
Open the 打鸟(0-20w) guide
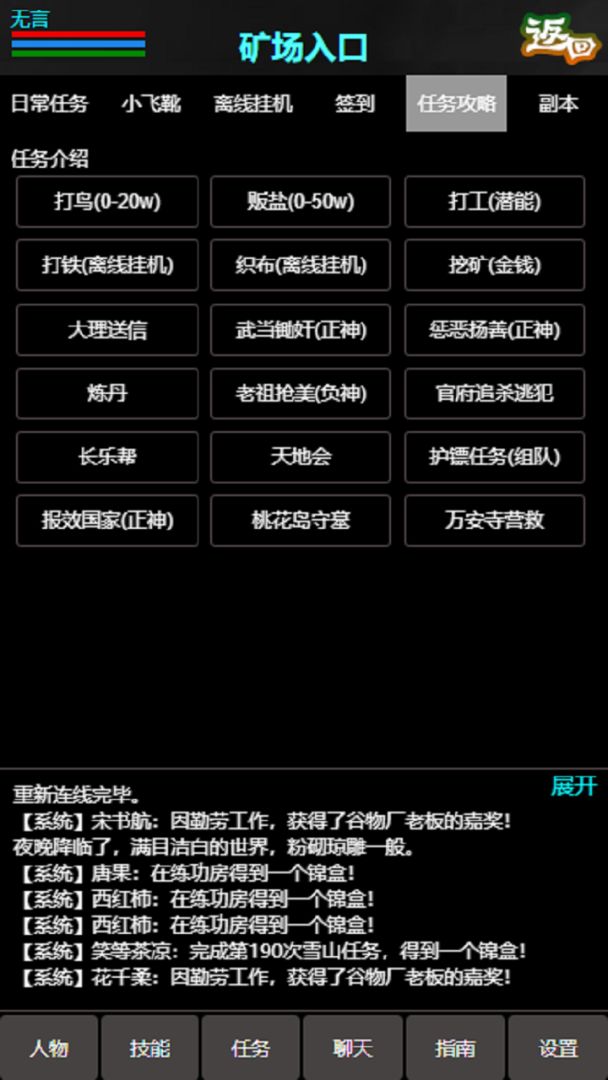tap(107, 202)
